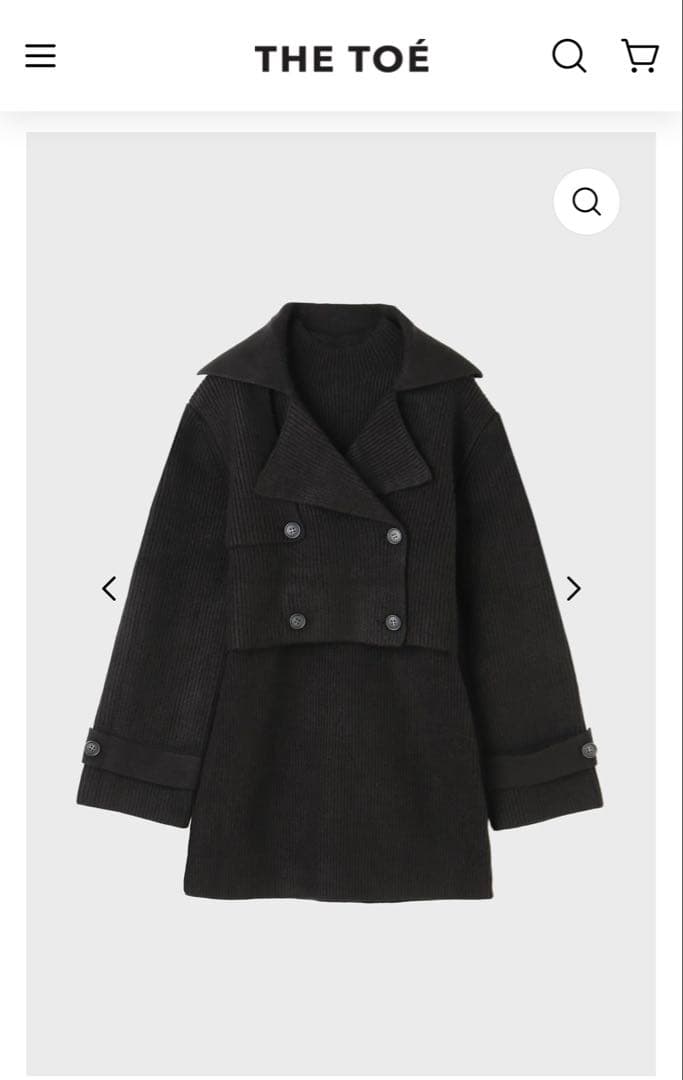Open the hamburger menu

point(40,56)
